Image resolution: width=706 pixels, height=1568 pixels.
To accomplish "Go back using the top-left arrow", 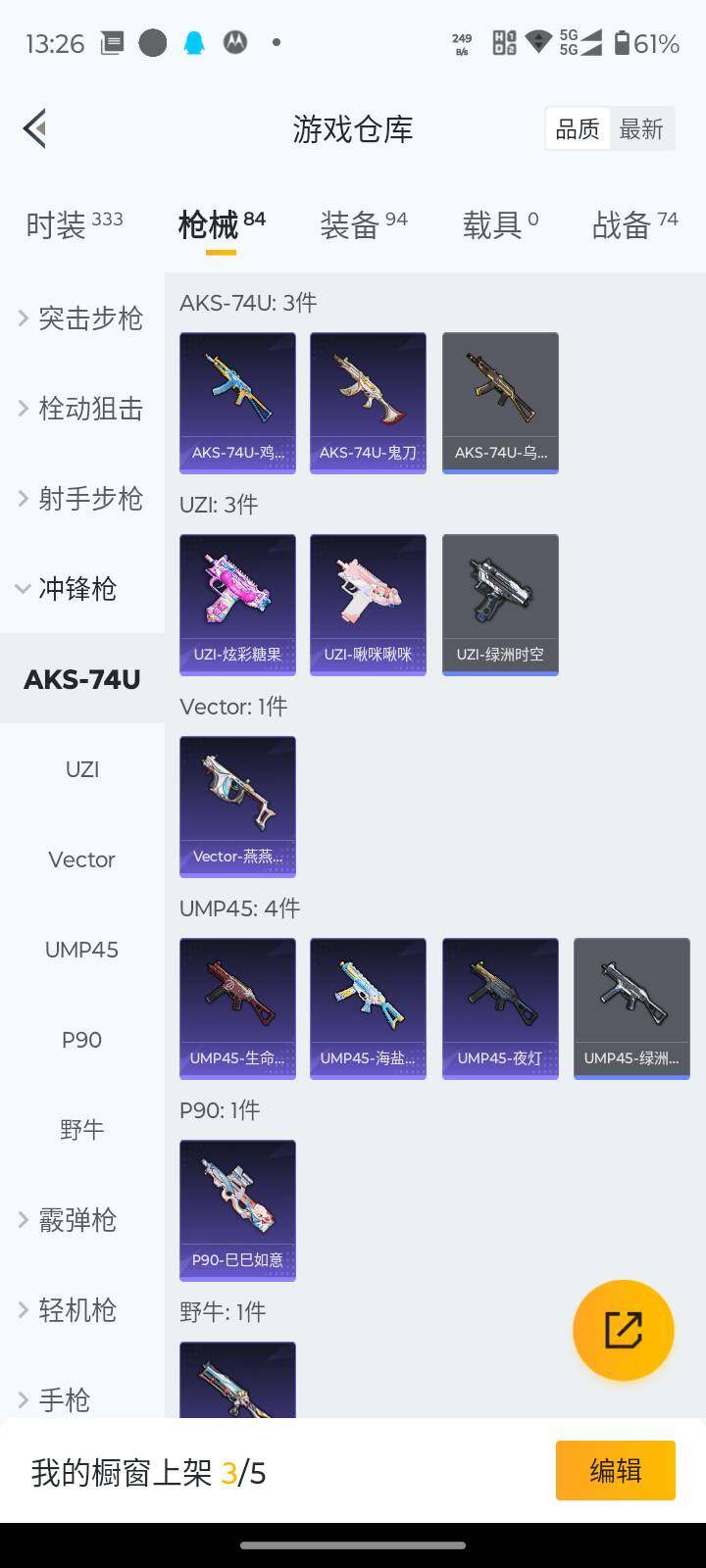I will pos(35,128).
